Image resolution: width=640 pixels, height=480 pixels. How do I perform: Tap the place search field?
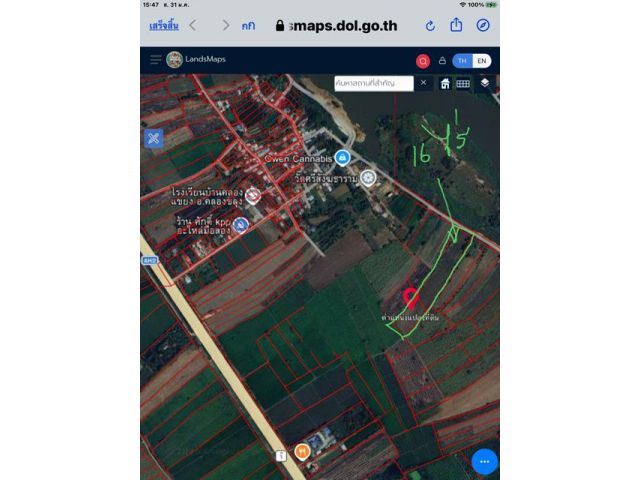pos(372,83)
